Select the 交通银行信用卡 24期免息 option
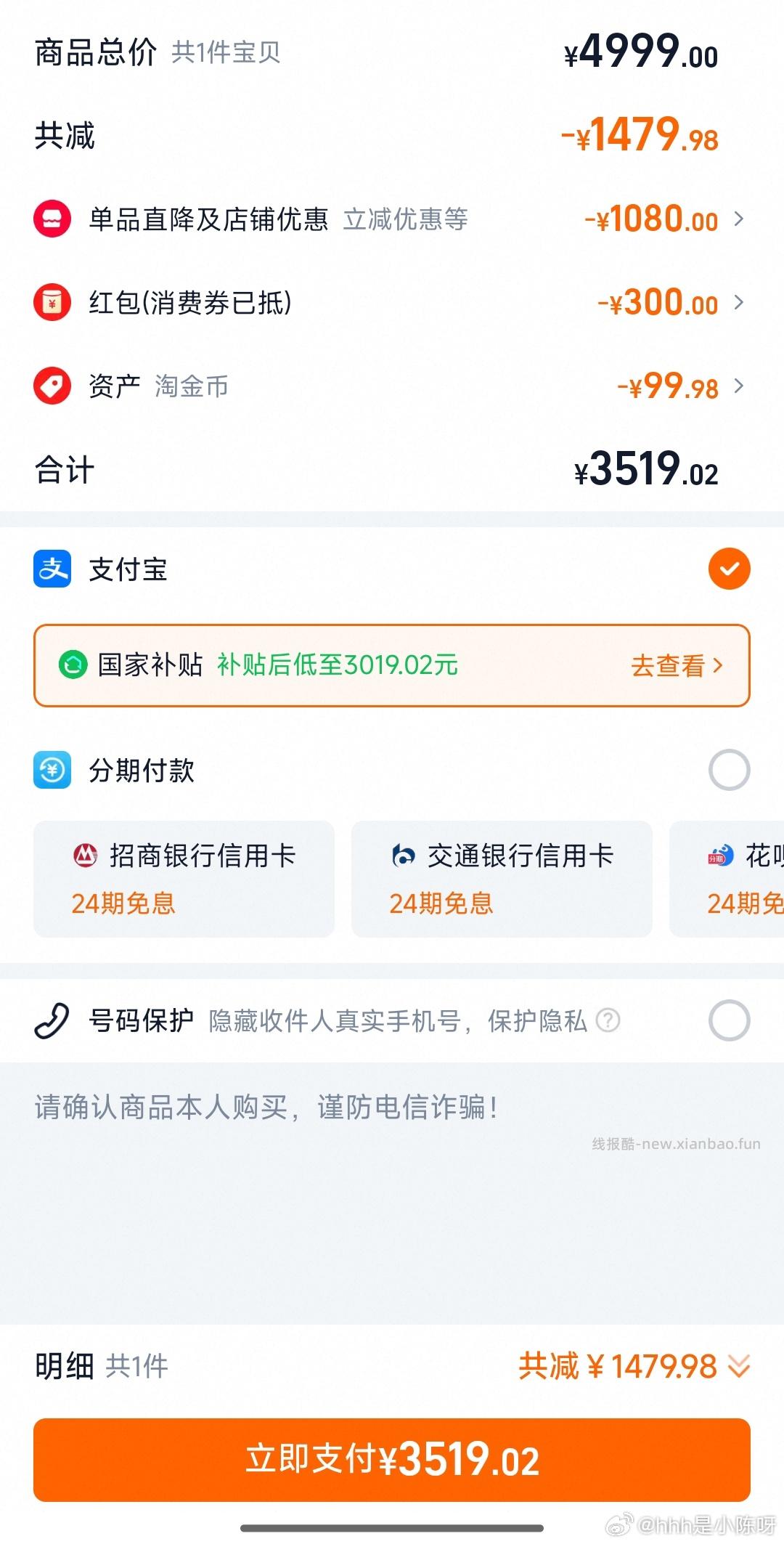This screenshot has width=784, height=1544. point(501,879)
